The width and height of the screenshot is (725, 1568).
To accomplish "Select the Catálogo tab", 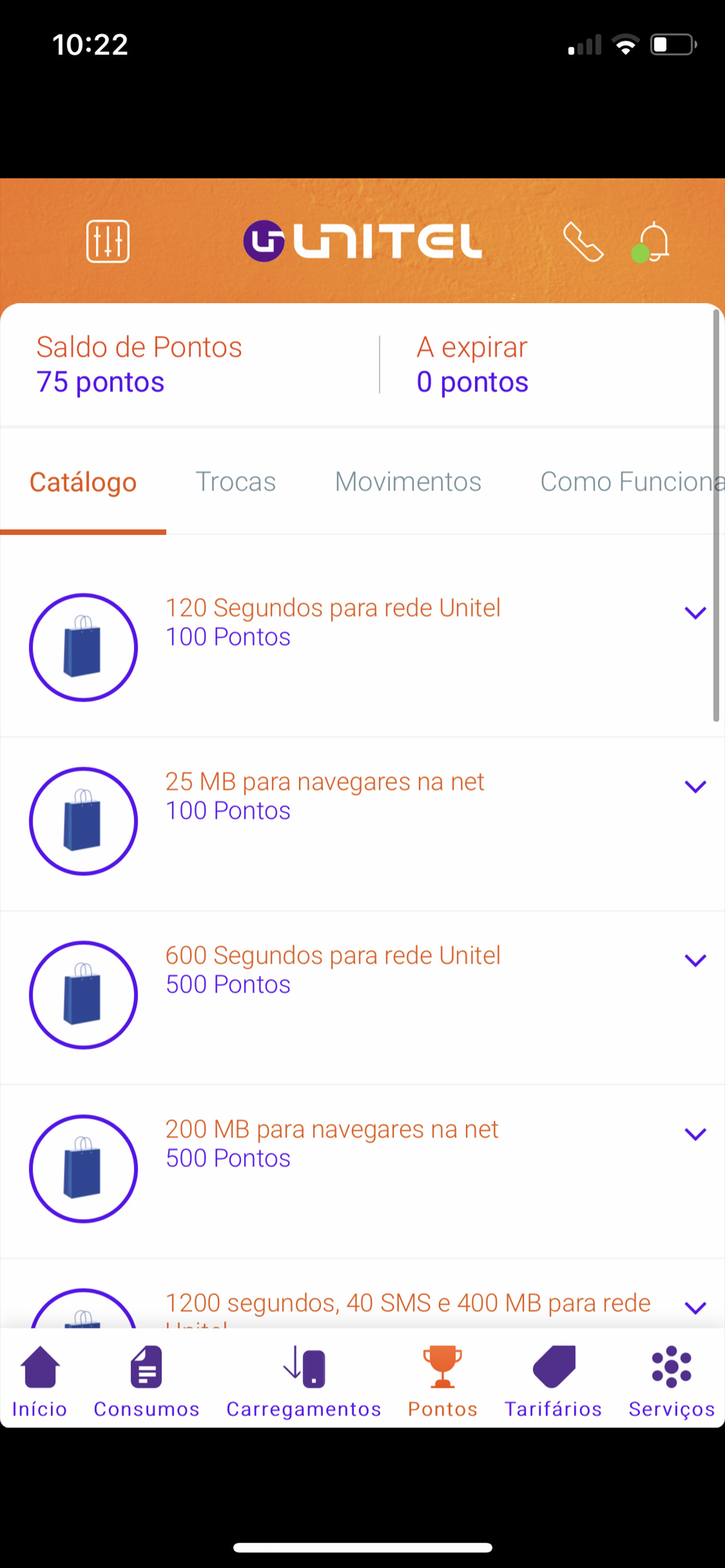I will [x=84, y=482].
